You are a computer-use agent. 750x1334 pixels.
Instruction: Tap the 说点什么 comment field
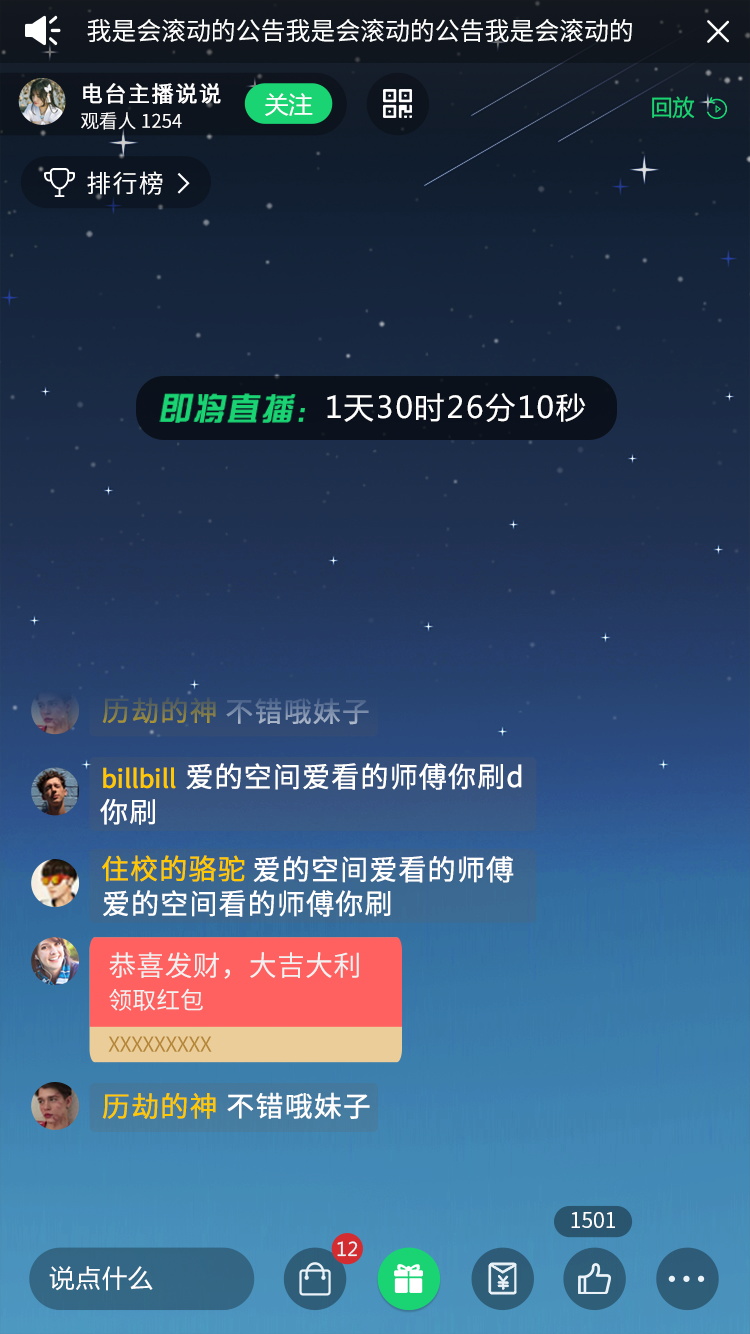tap(141, 1278)
